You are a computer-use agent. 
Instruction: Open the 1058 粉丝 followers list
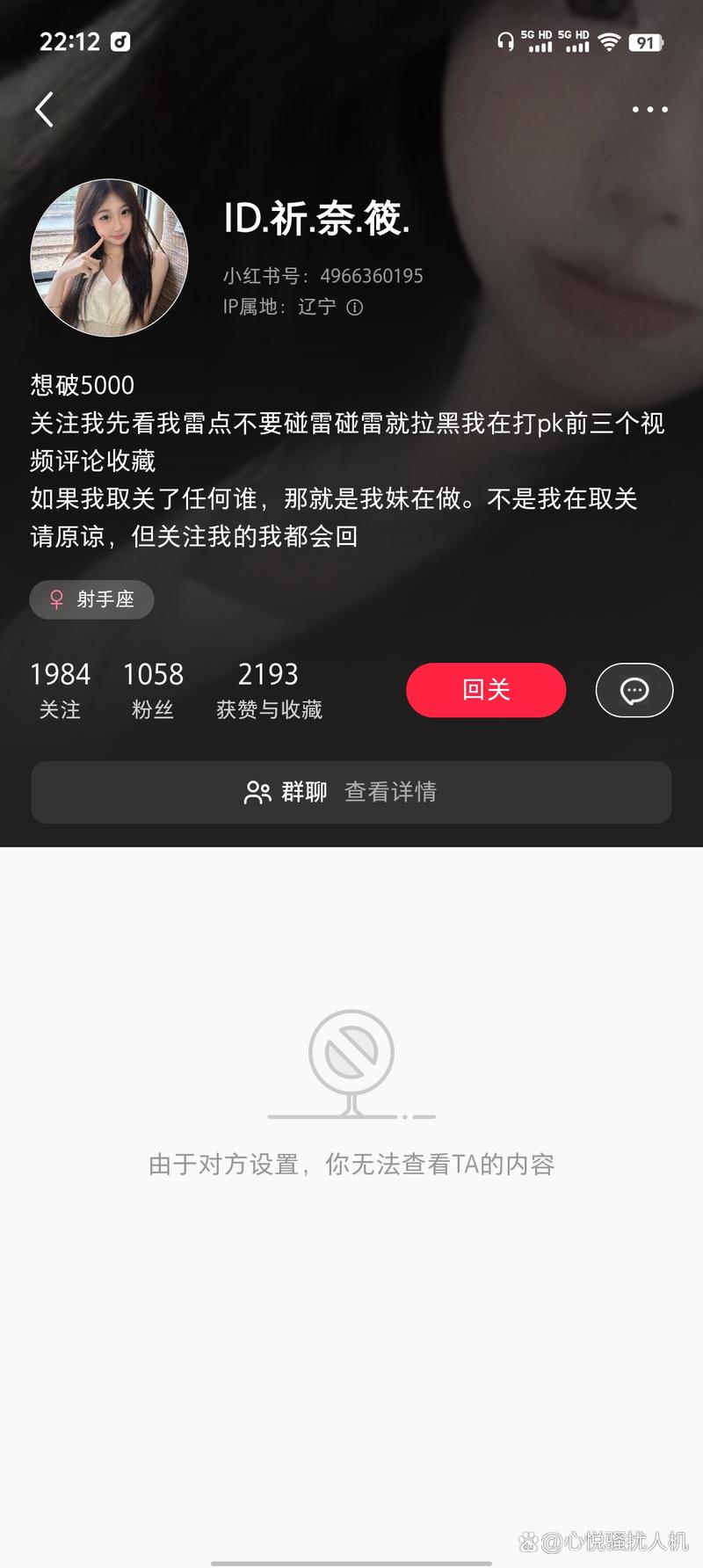[153, 690]
